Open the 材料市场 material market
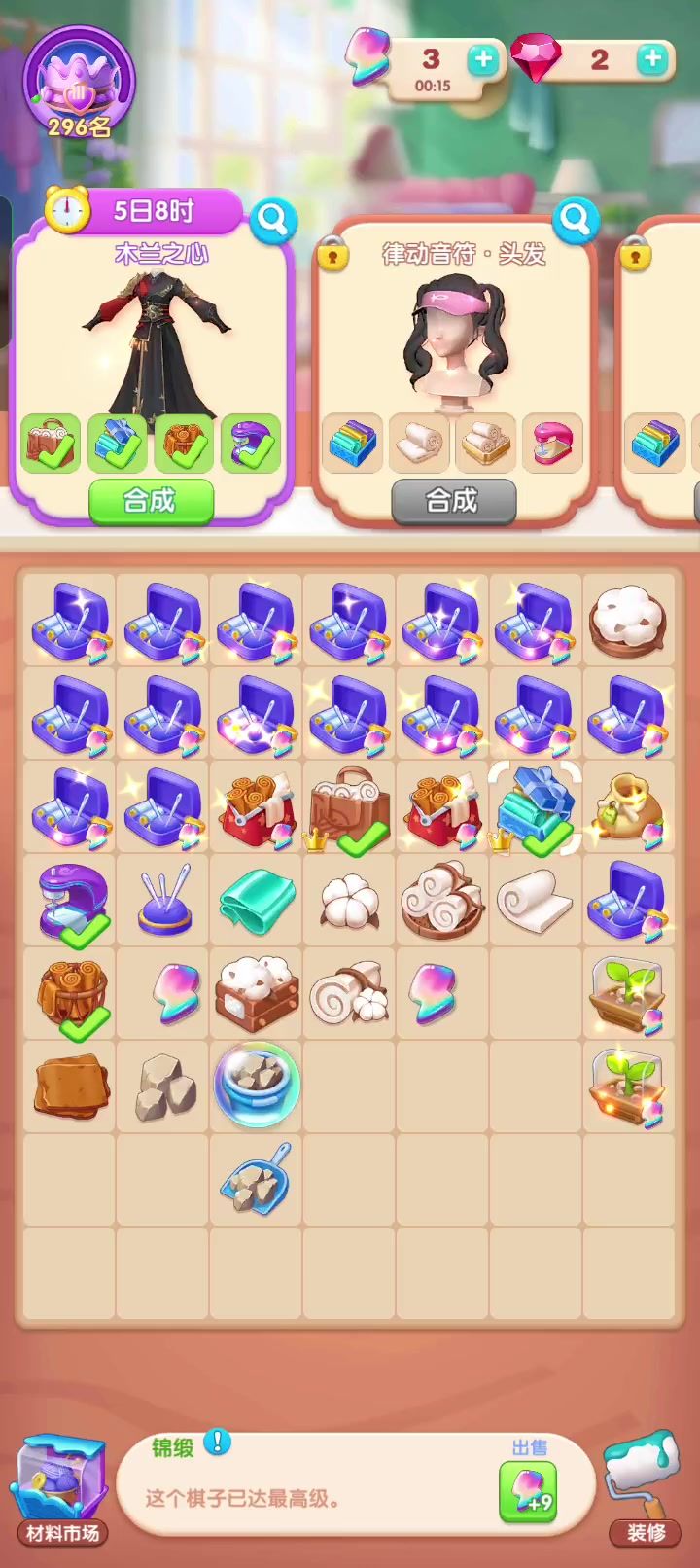 (60, 1490)
